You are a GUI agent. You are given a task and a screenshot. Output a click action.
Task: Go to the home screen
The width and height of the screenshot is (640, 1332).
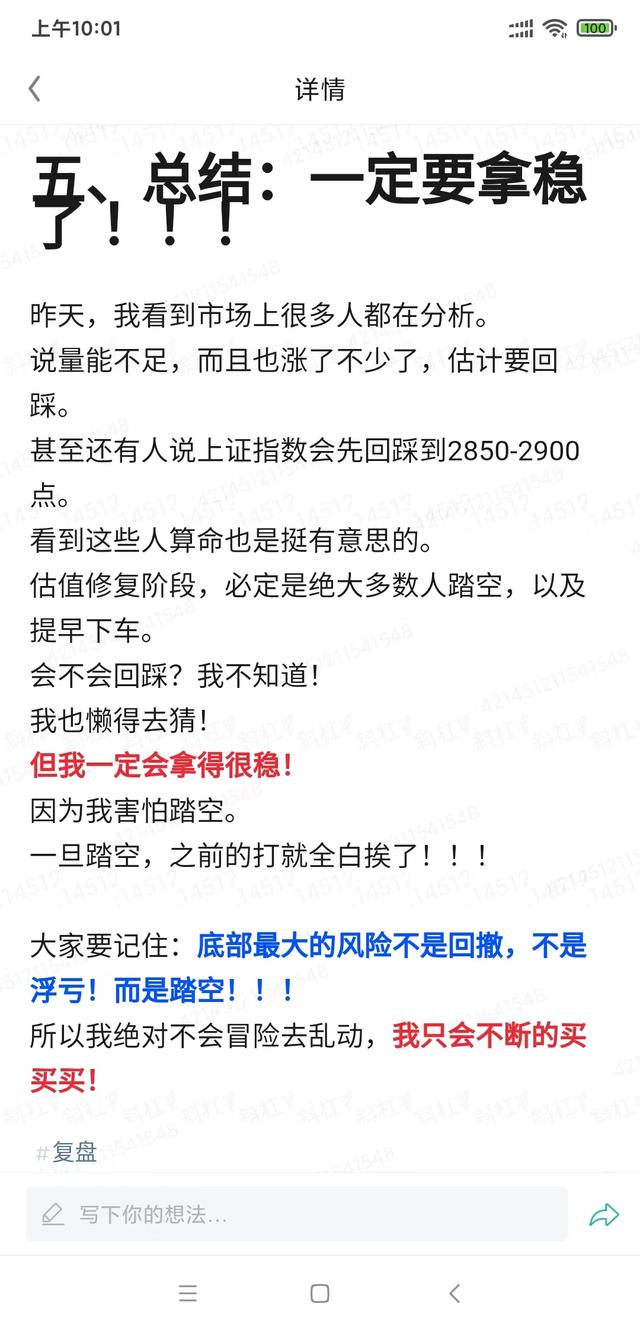coord(320,1293)
